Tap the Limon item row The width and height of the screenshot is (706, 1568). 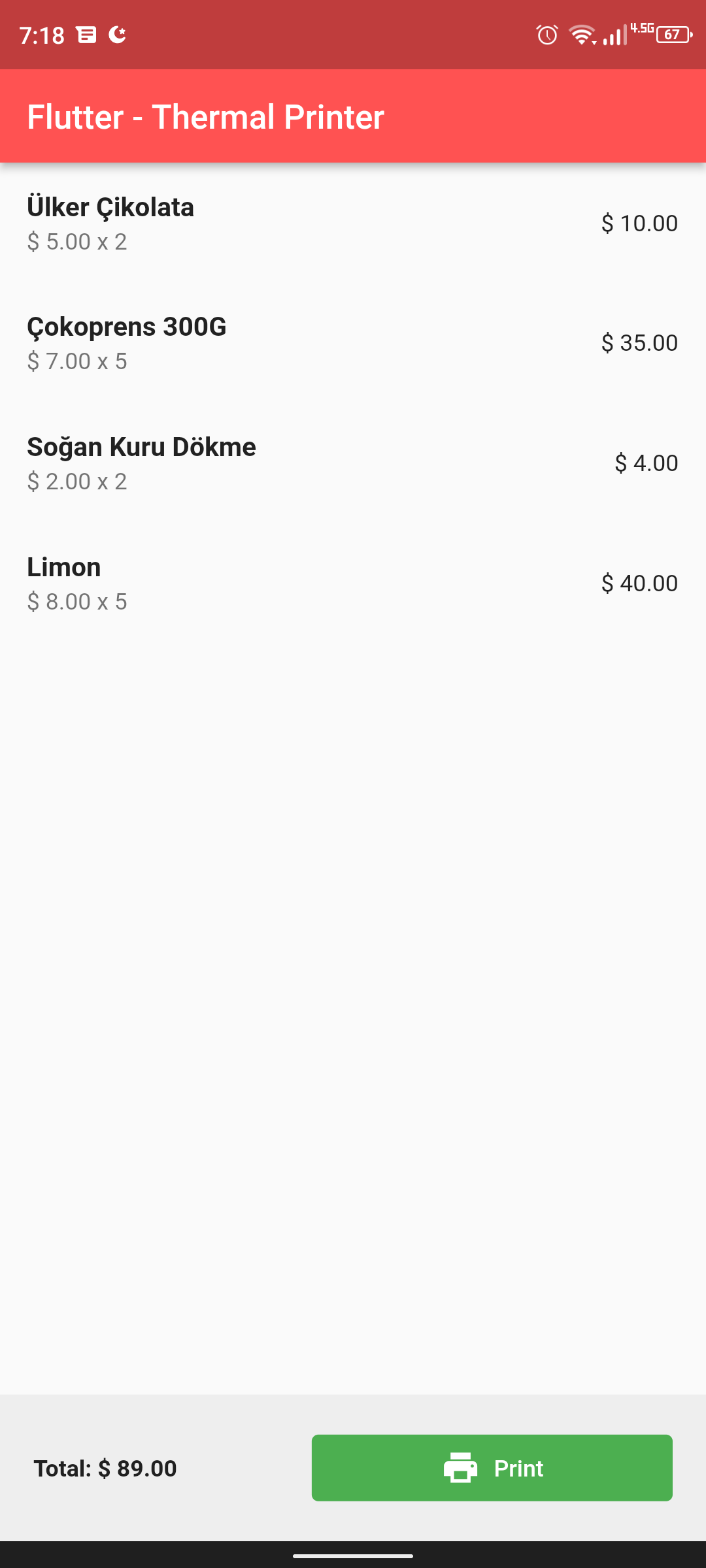pos(353,583)
